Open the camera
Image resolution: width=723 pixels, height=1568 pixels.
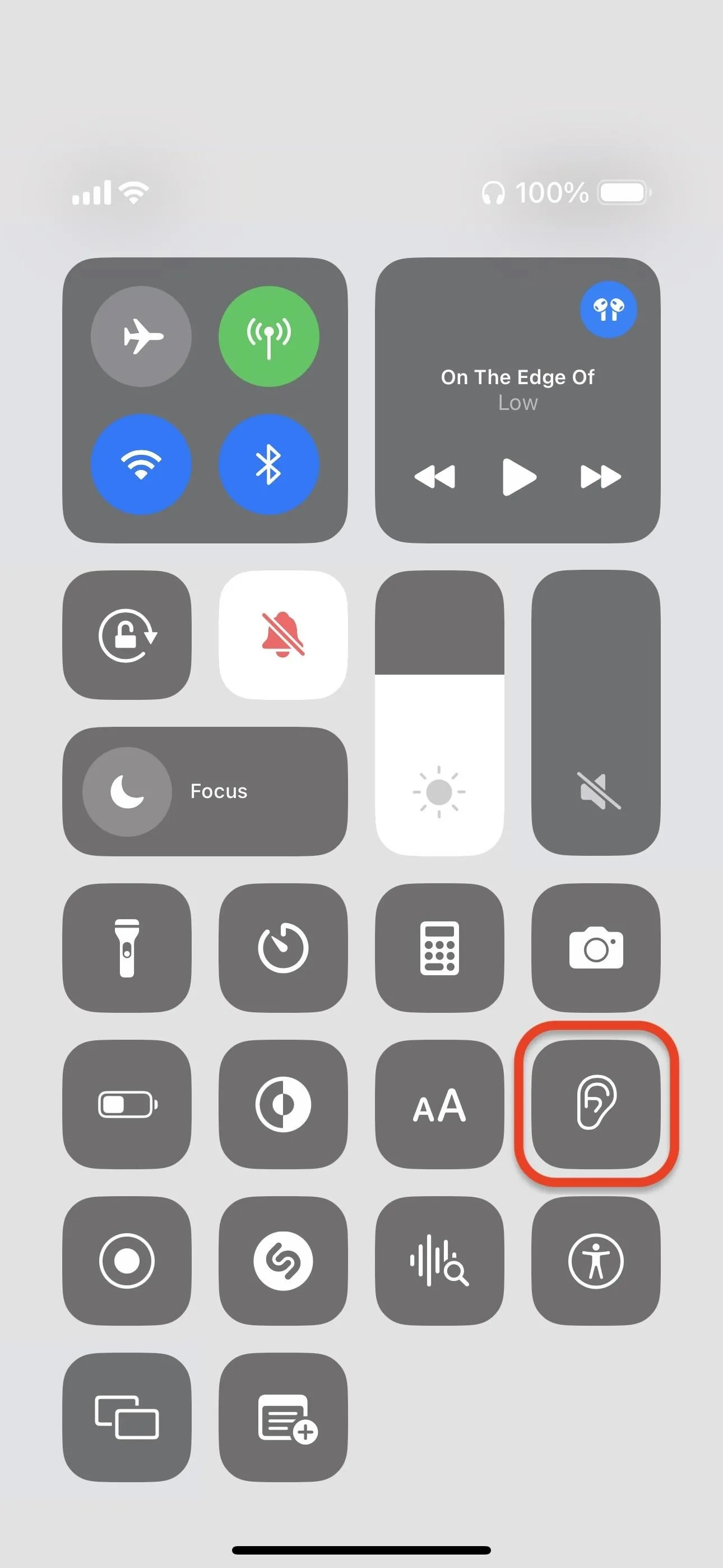click(x=596, y=948)
